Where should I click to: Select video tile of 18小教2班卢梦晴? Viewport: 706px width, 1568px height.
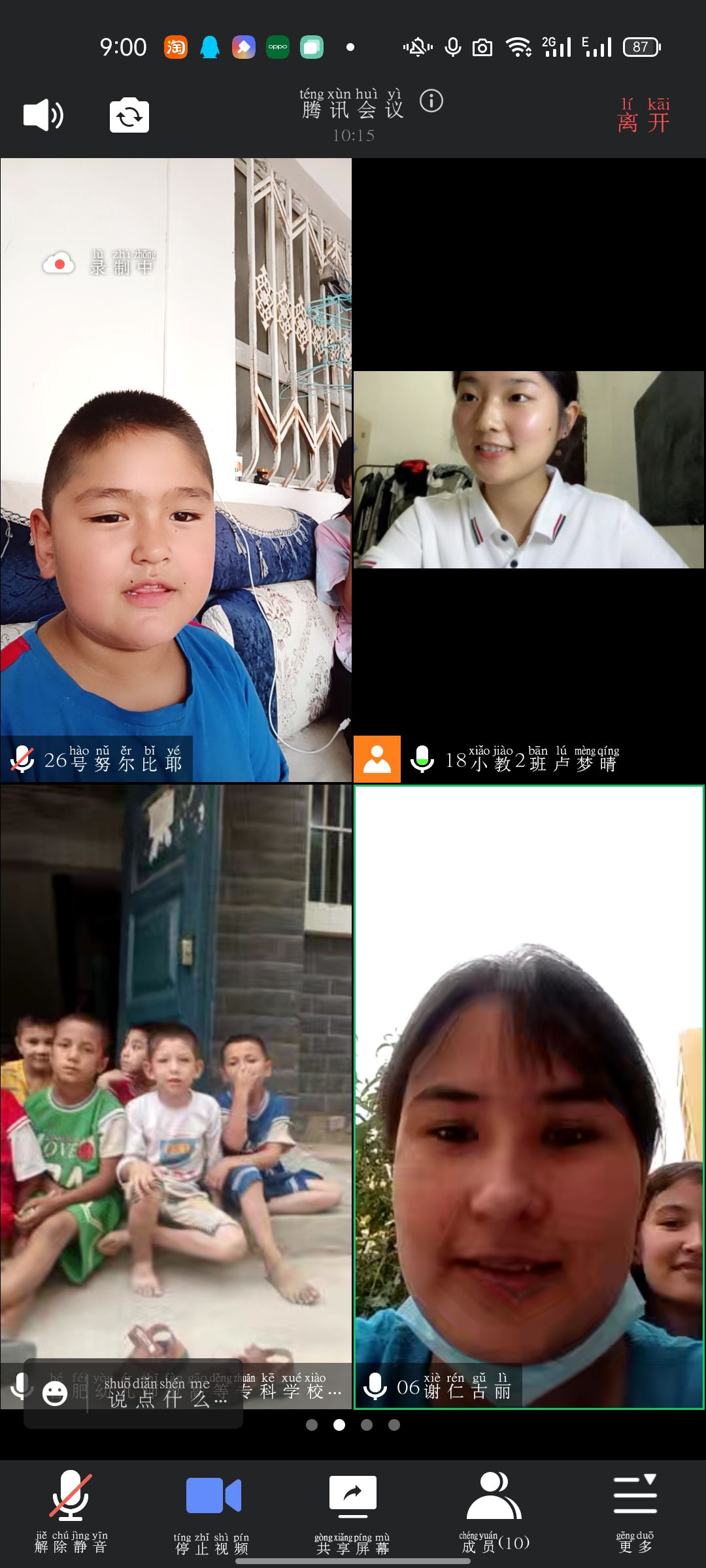tap(528, 470)
